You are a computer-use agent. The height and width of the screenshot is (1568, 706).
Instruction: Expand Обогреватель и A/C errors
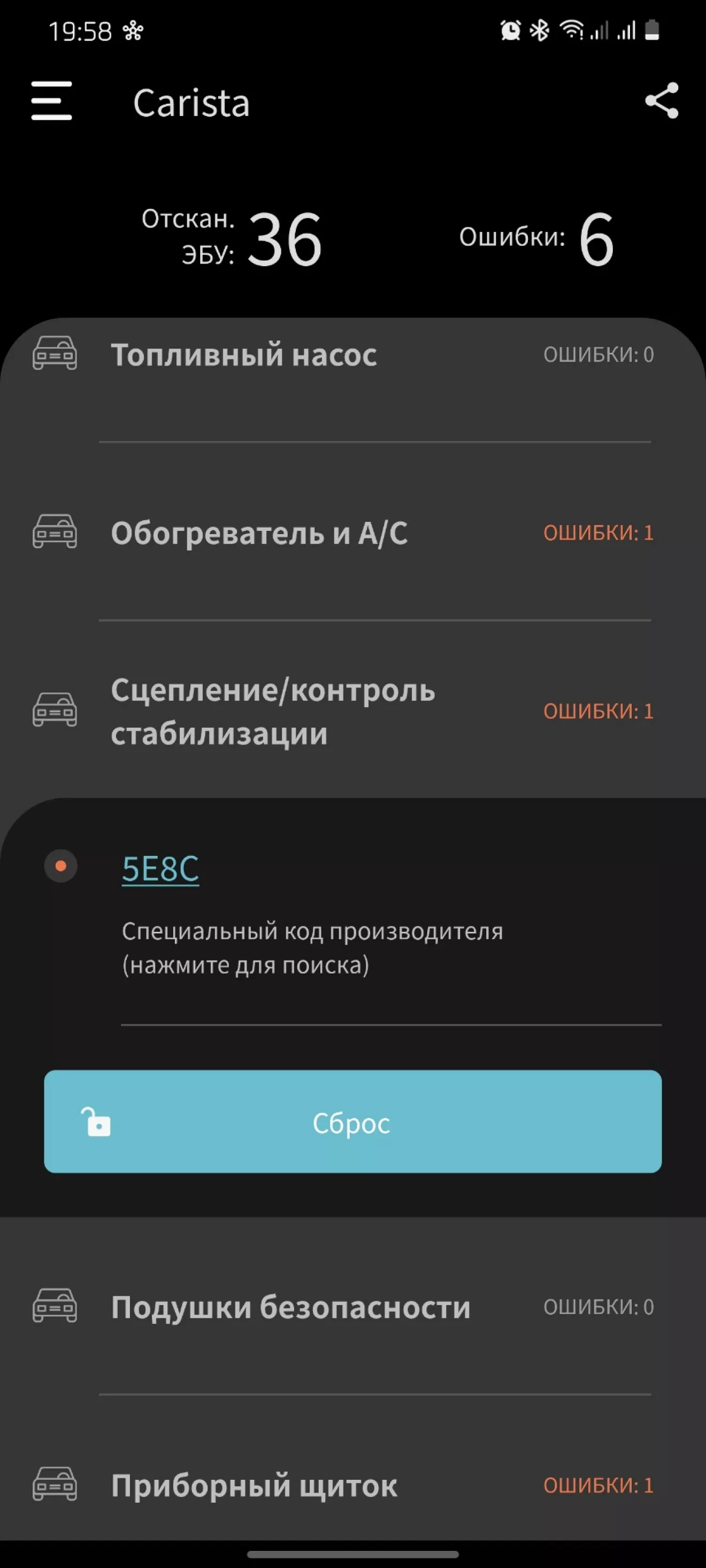[x=354, y=532]
